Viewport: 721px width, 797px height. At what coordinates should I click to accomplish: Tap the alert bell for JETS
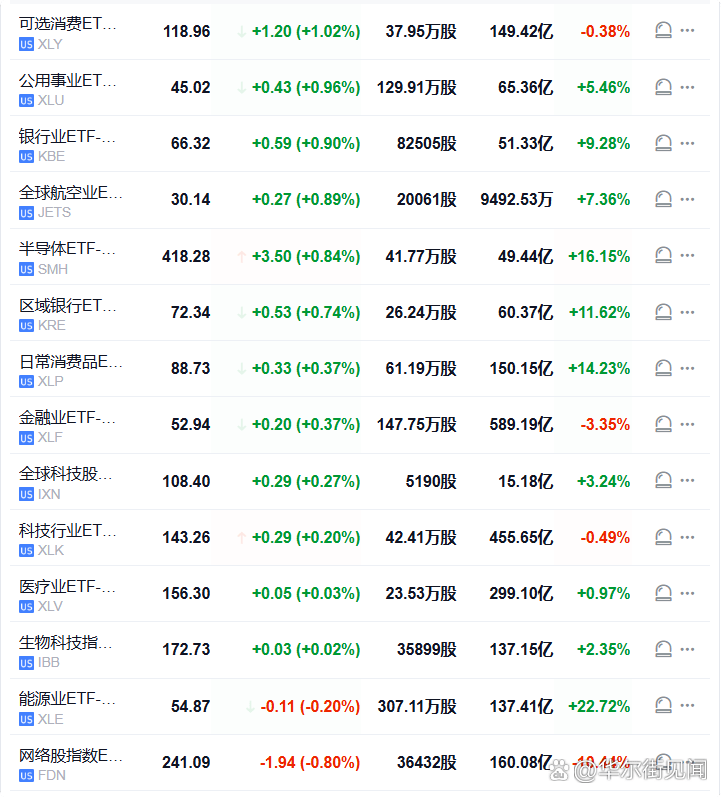tap(663, 200)
